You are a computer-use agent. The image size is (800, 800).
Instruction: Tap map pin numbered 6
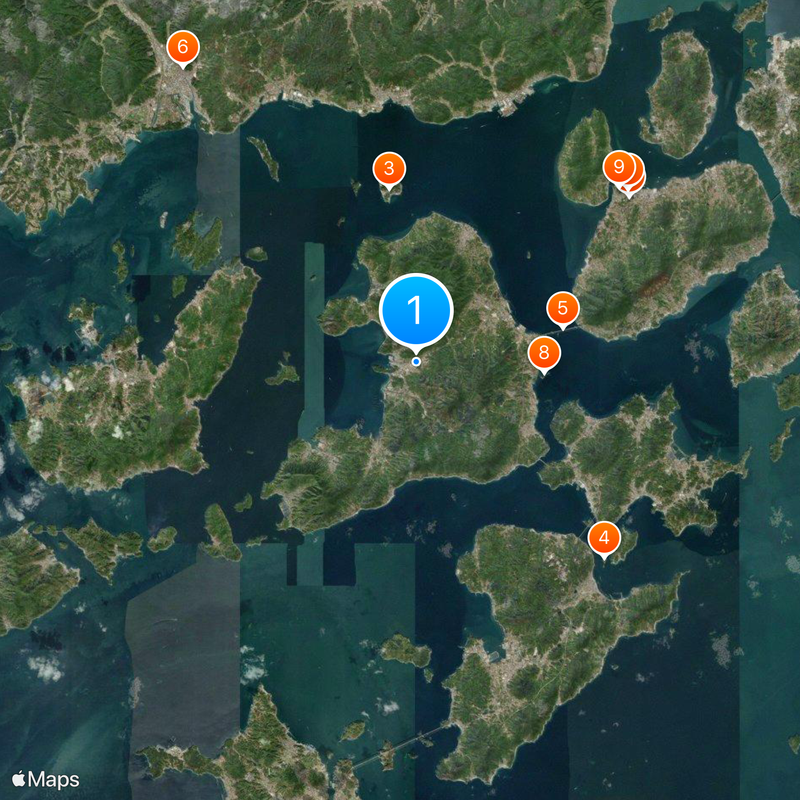click(x=182, y=46)
